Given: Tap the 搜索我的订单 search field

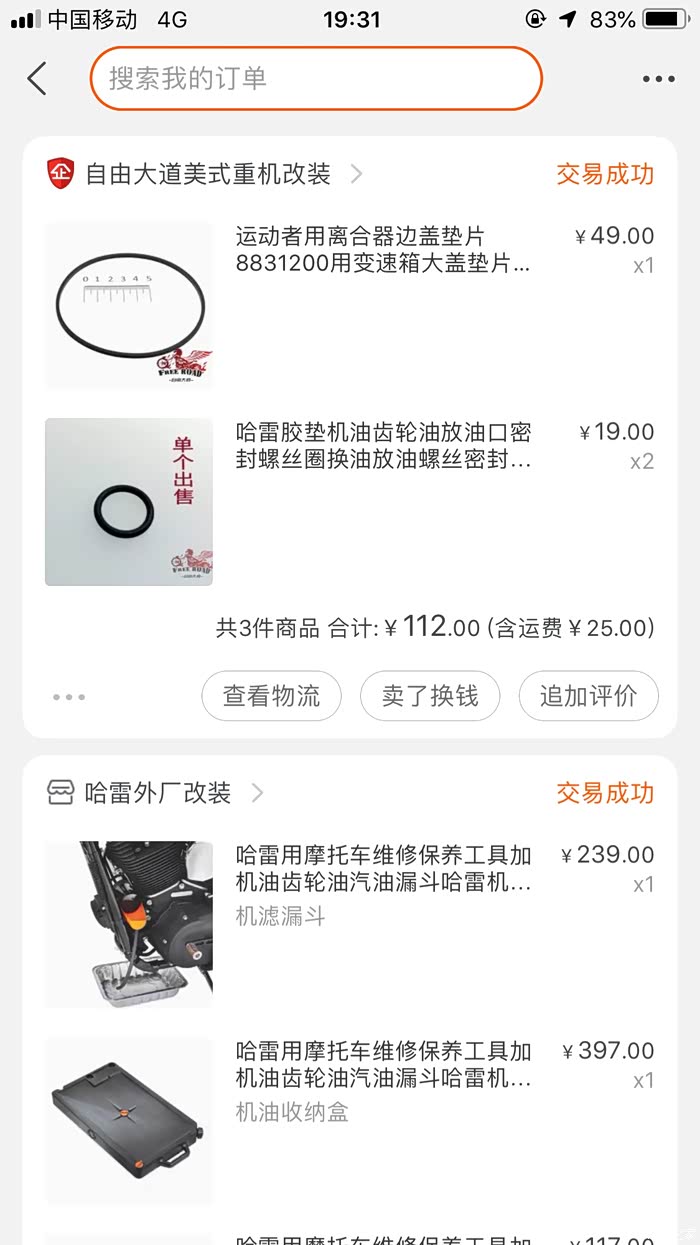Looking at the screenshot, I should tap(315, 78).
